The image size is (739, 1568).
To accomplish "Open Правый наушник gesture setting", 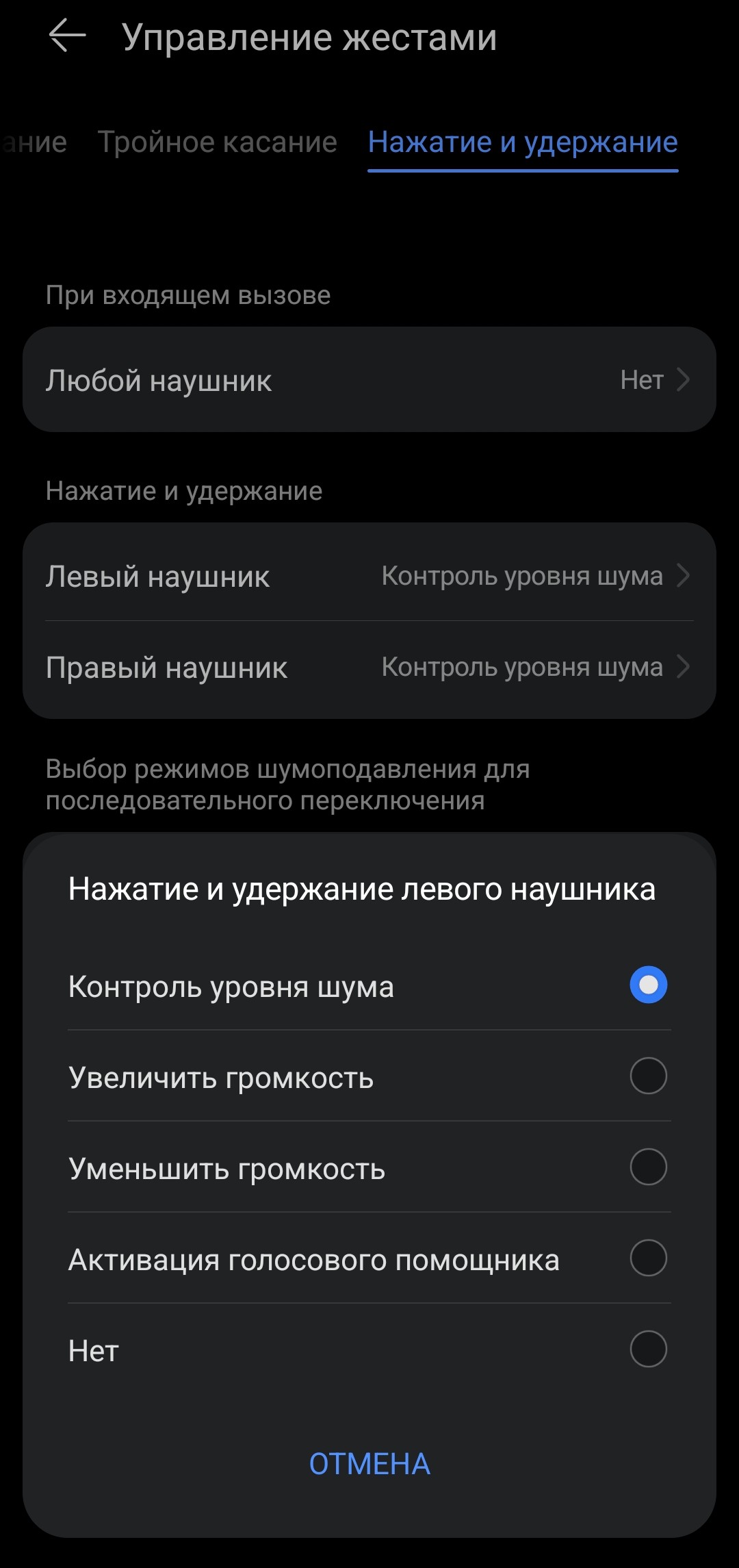I will coord(369,667).
